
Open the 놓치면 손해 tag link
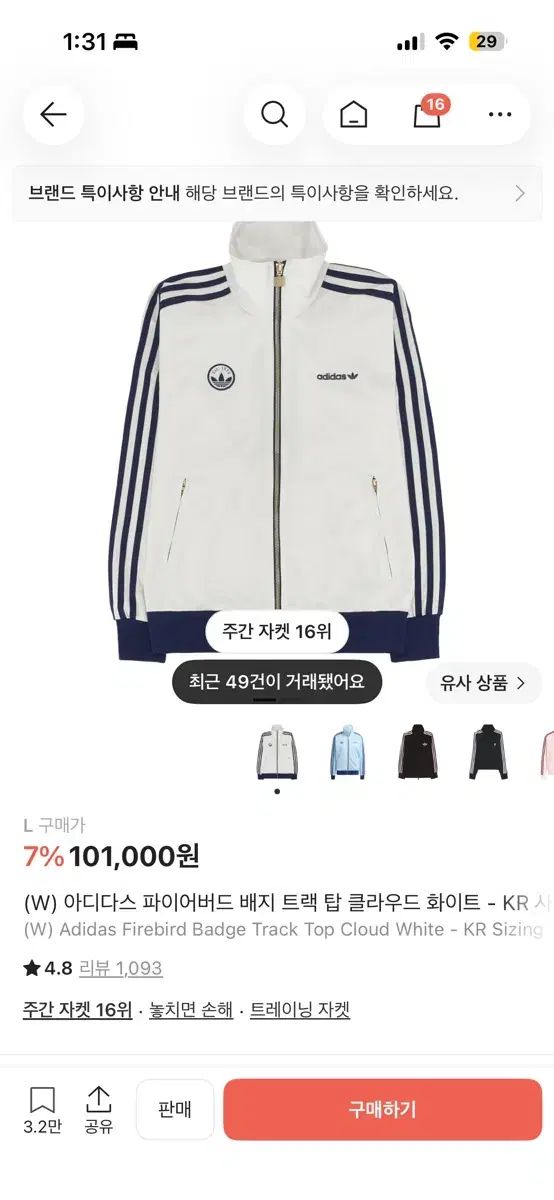pos(191,1010)
